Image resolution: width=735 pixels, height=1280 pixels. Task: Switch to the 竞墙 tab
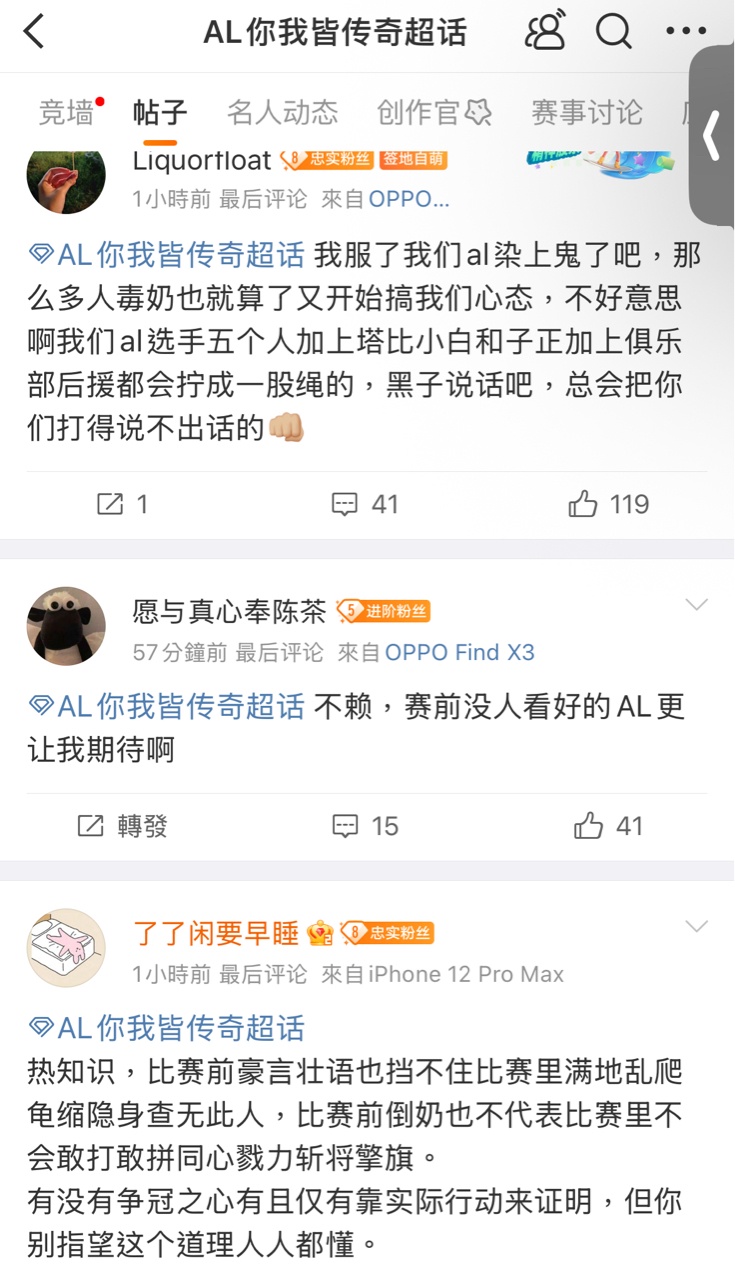(x=66, y=112)
